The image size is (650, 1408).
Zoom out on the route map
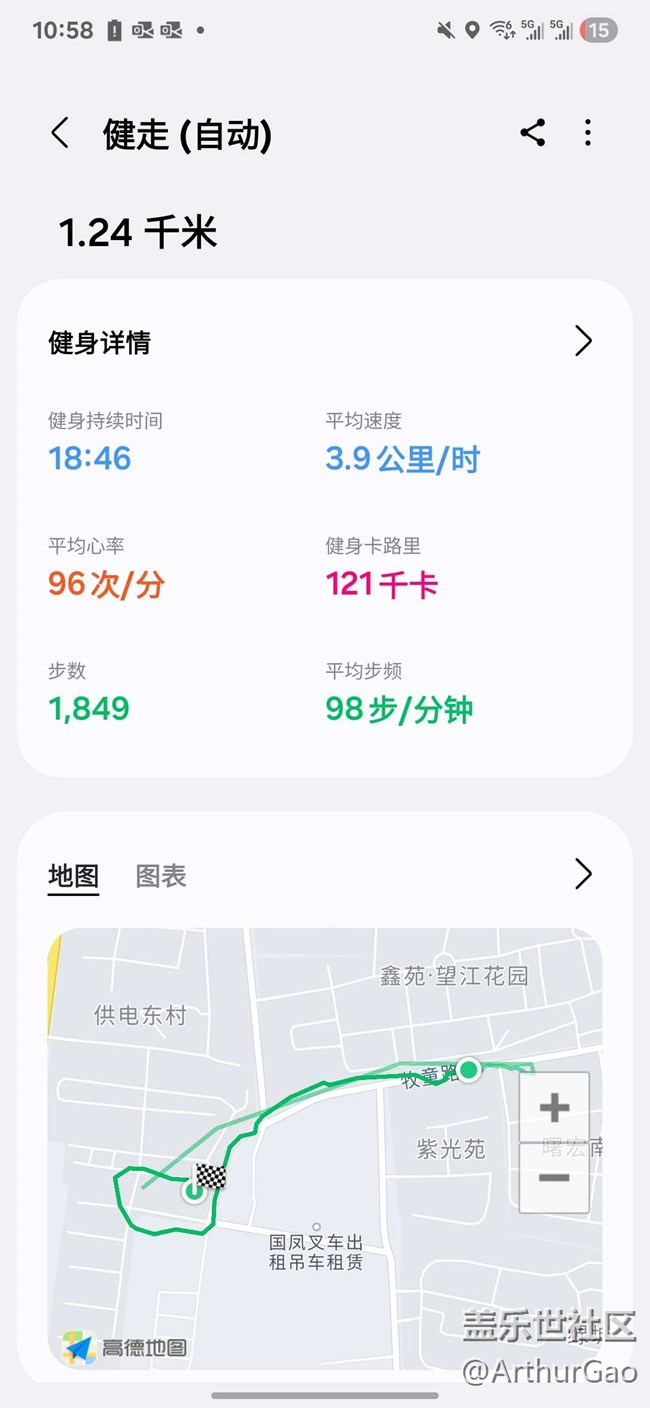tap(554, 1178)
